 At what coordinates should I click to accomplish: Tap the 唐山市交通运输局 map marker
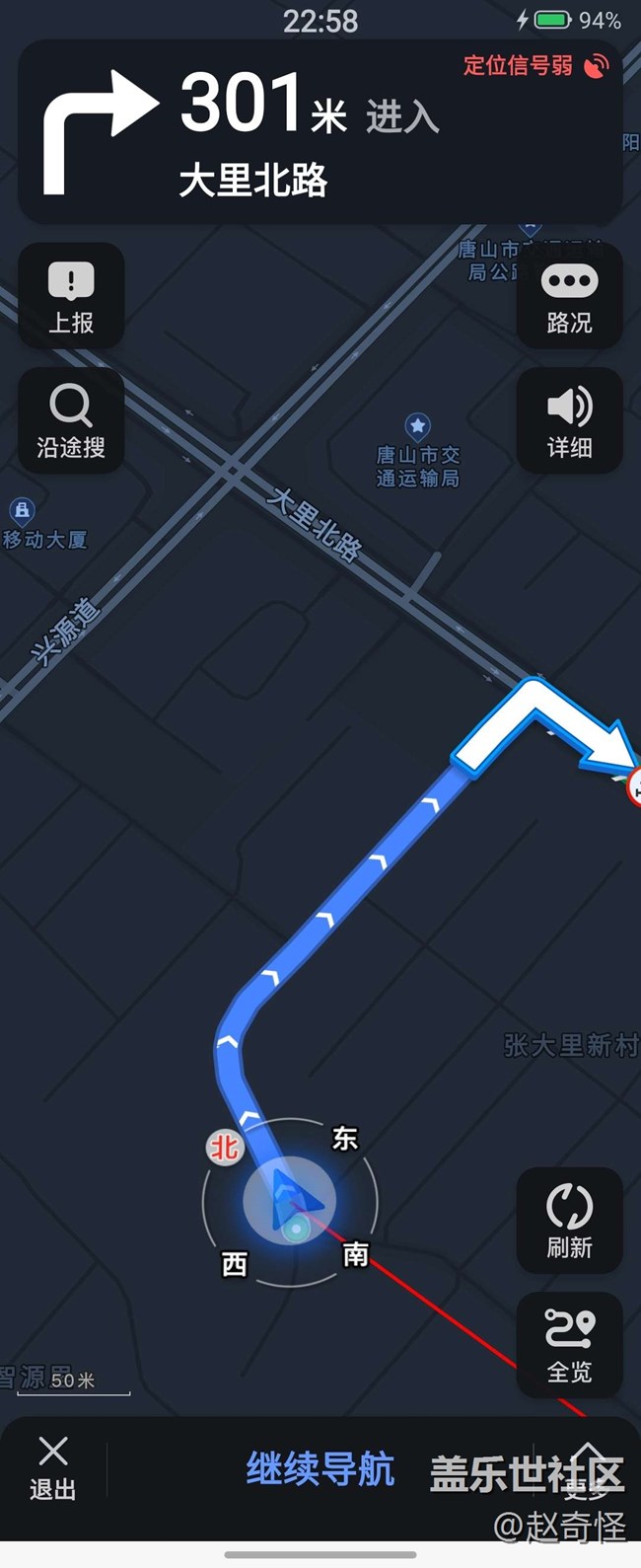pyautogui.click(x=418, y=427)
